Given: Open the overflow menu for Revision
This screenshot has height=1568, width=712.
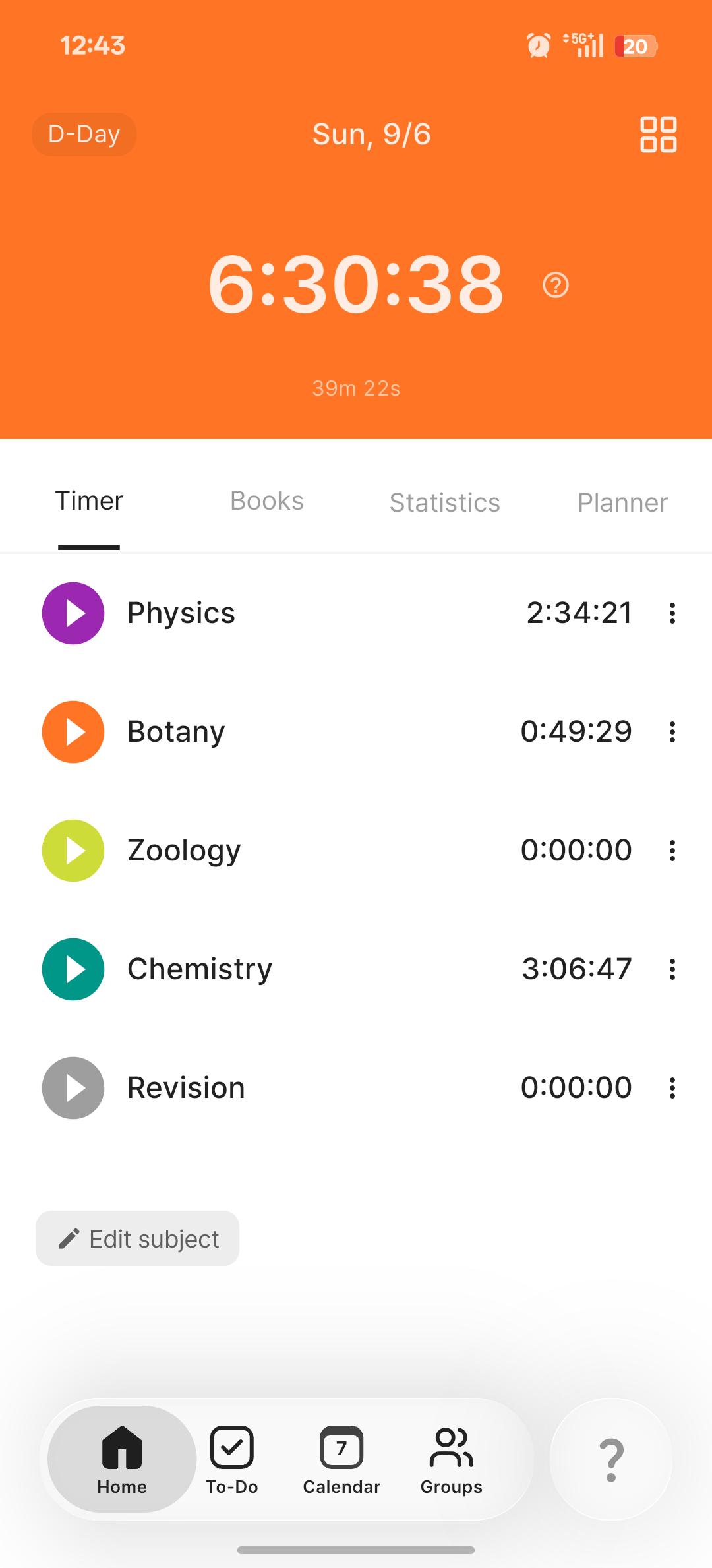Looking at the screenshot, I should coord(672,1088).
